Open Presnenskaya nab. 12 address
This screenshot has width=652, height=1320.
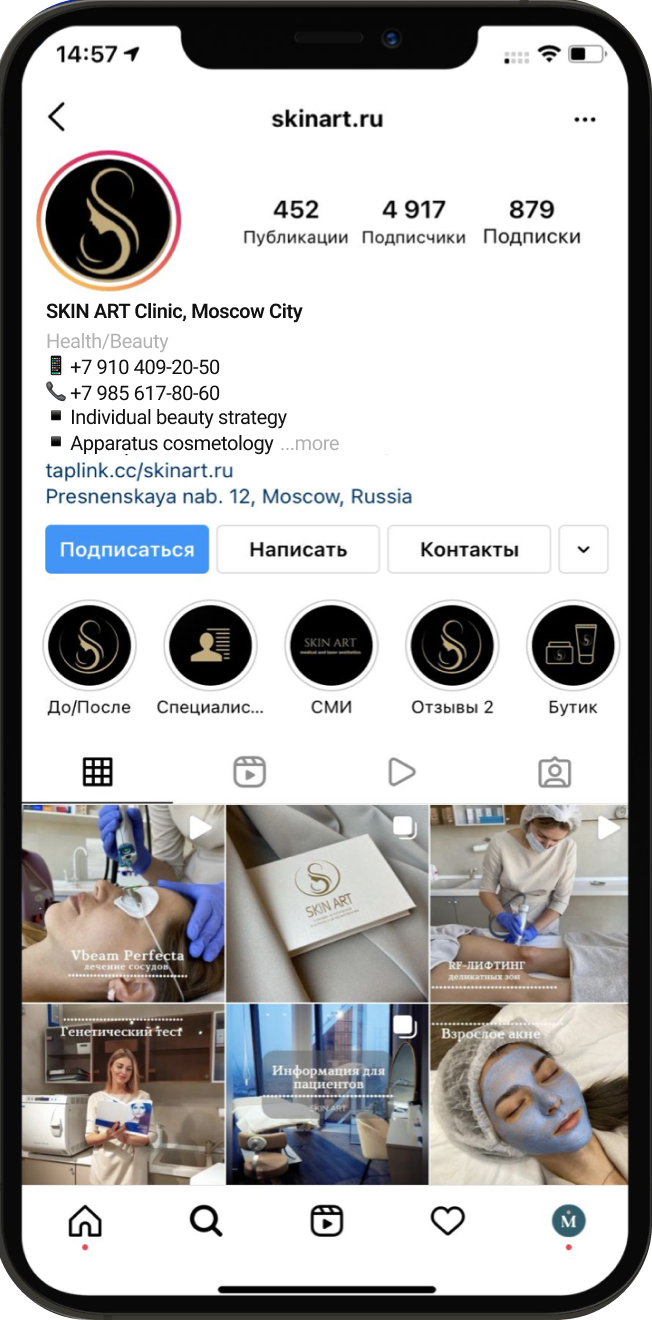[x=229, y=496]
